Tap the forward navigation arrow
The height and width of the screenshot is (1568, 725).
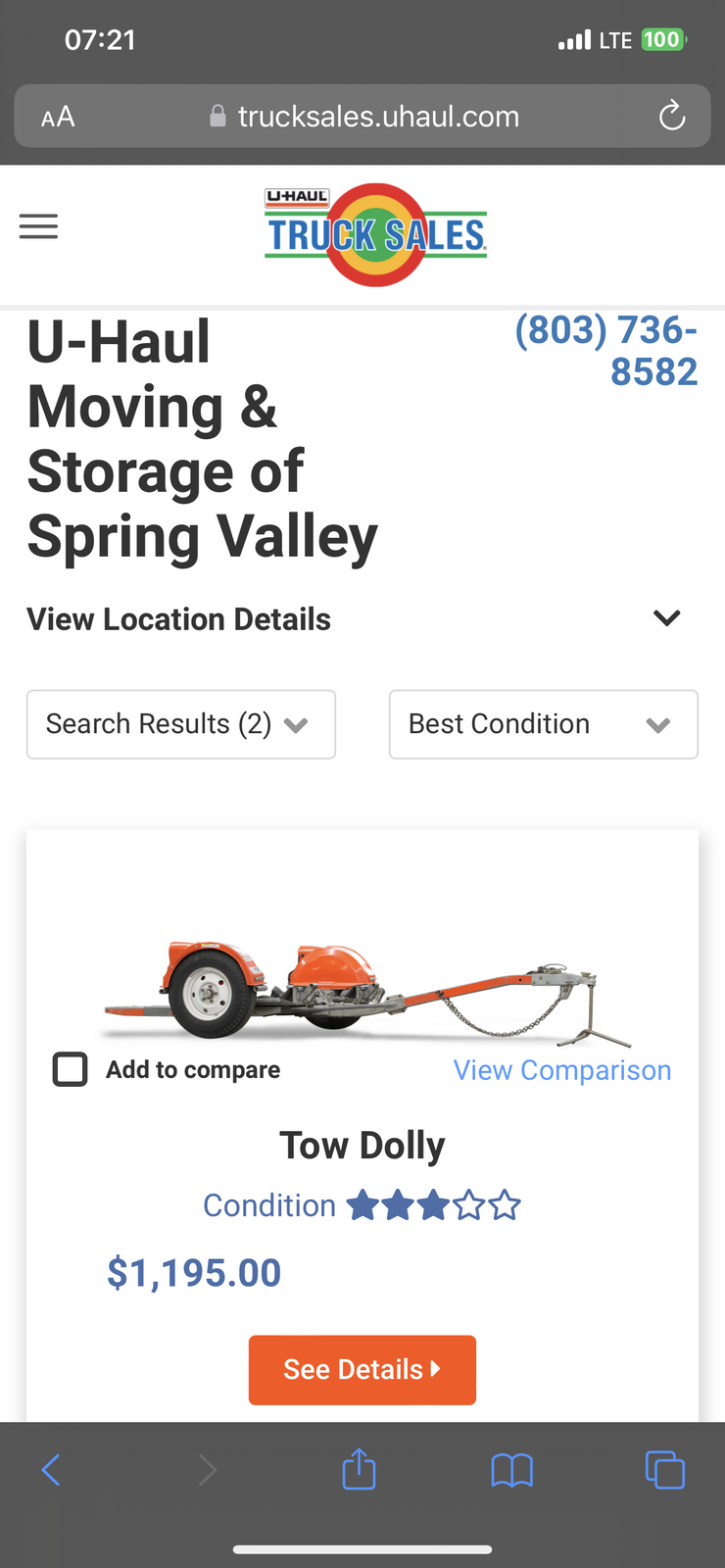point(205,1469)
